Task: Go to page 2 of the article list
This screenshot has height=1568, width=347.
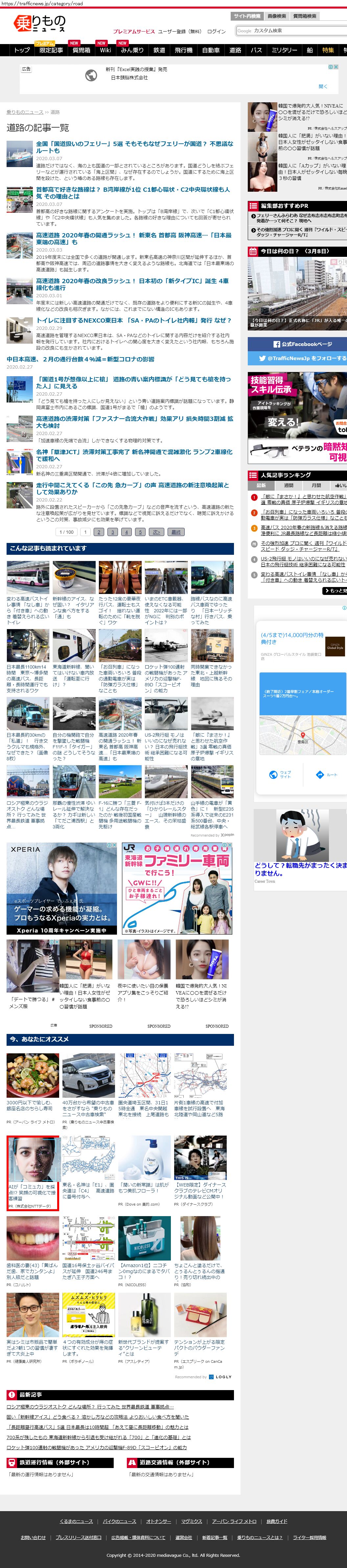Action: [99, 532]
